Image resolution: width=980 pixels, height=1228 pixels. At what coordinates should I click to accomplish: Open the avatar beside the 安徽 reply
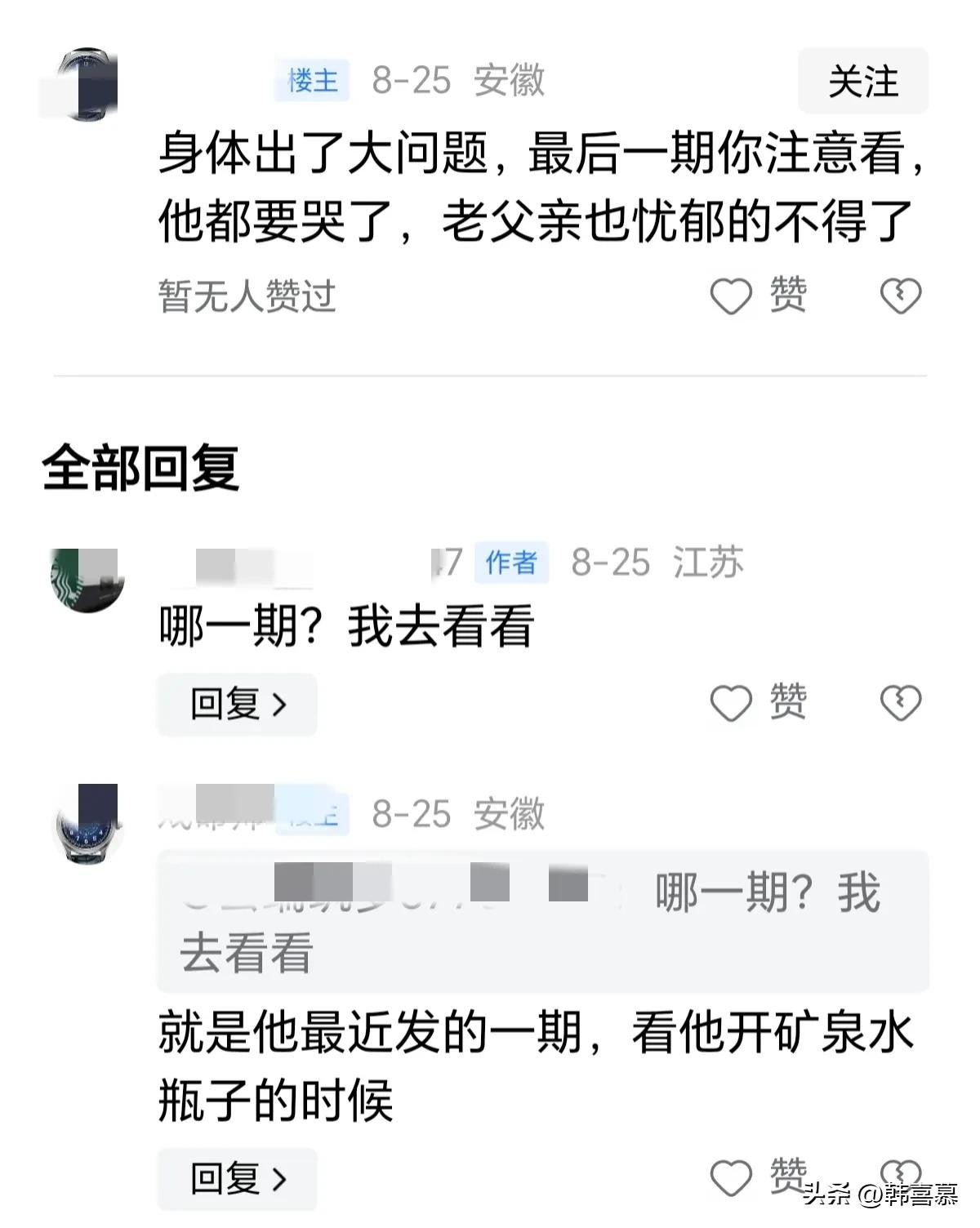pos(87,825)
